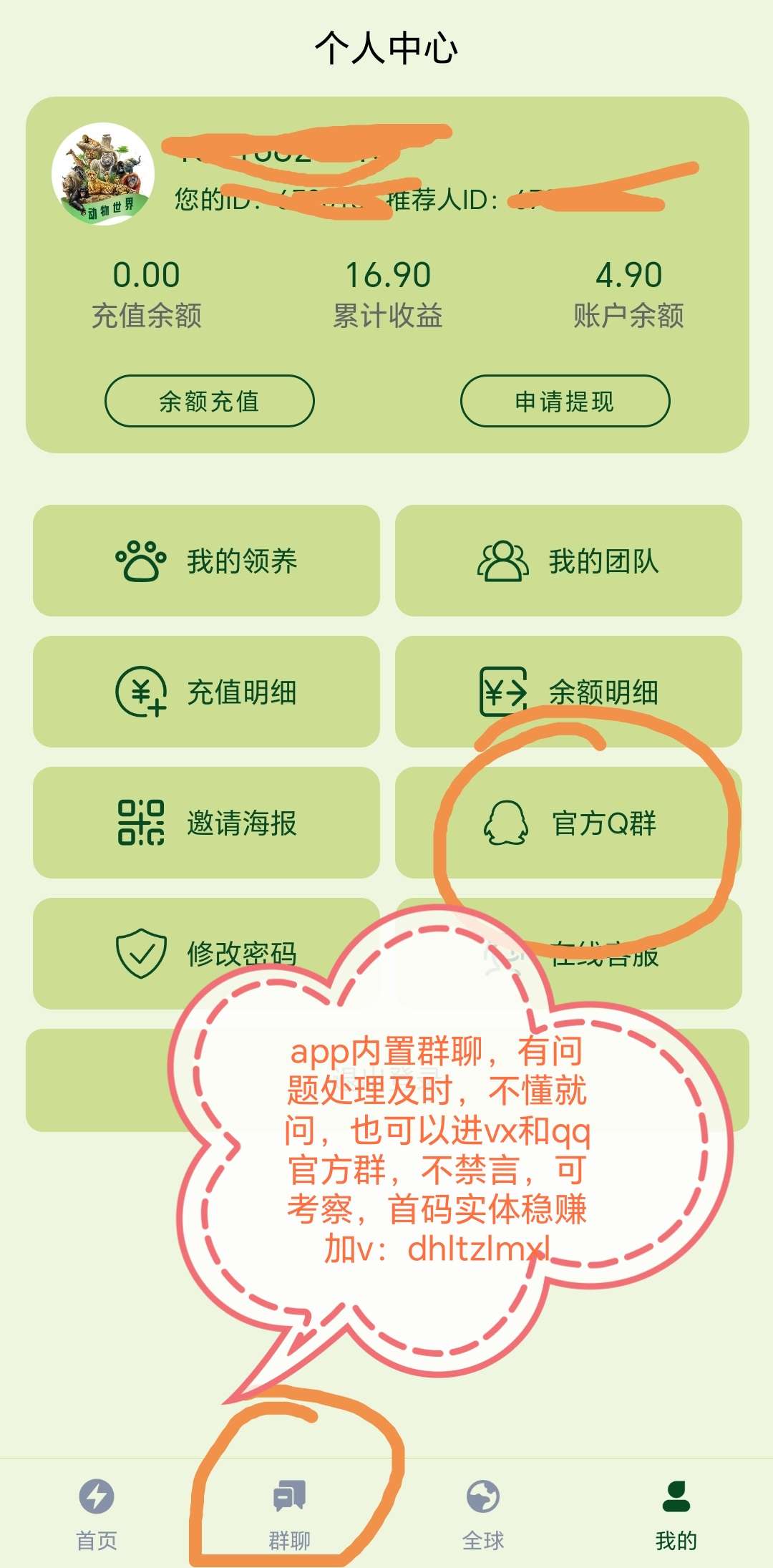The image size is (773, 1568).
Task: Open 官方Q群
Action: pos(568,823)
